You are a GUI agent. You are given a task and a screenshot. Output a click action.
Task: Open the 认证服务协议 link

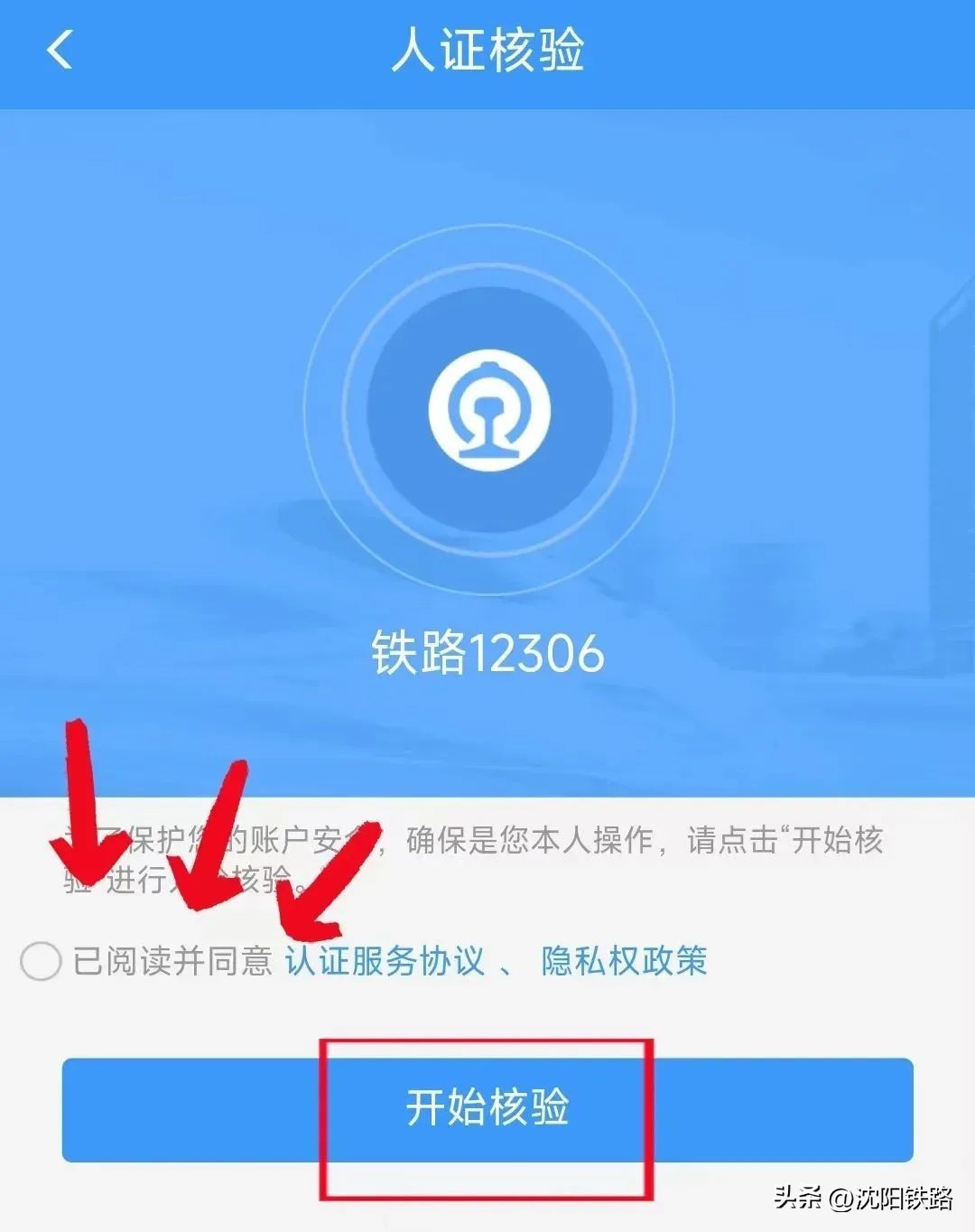(385, 961)
